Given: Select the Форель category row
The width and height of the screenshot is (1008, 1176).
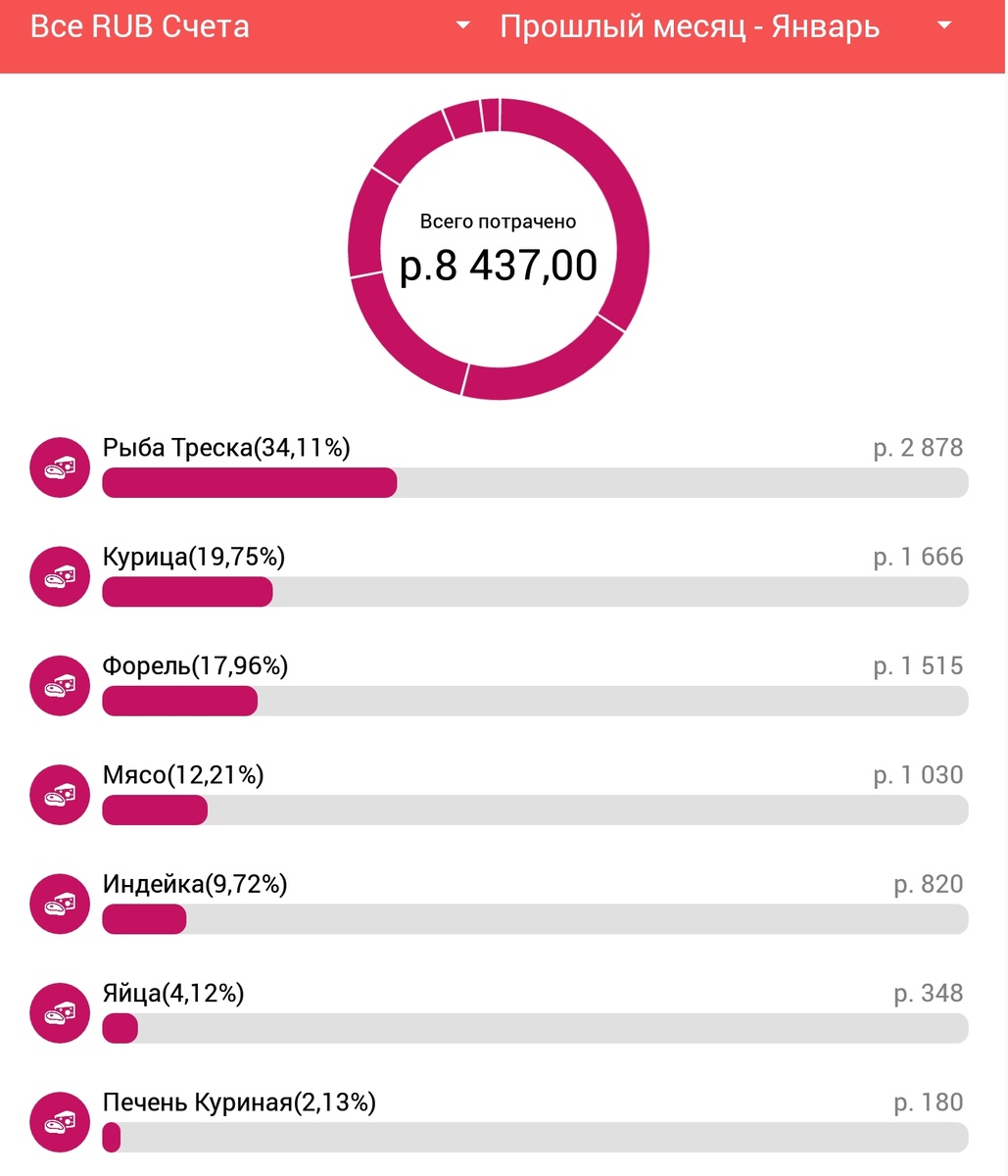Looking at the screenshot, I should click(x=500, y=684).
